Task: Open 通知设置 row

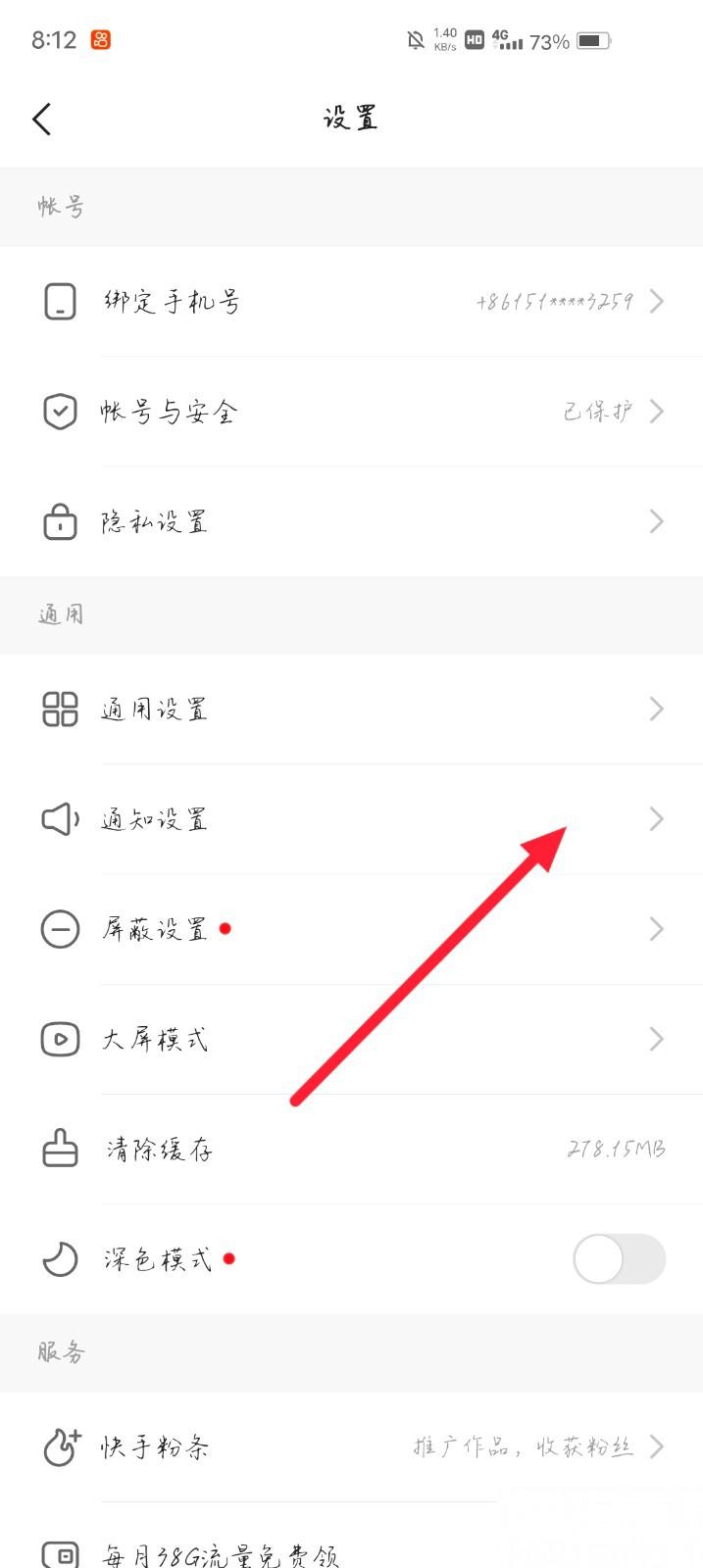Action: 351,819
